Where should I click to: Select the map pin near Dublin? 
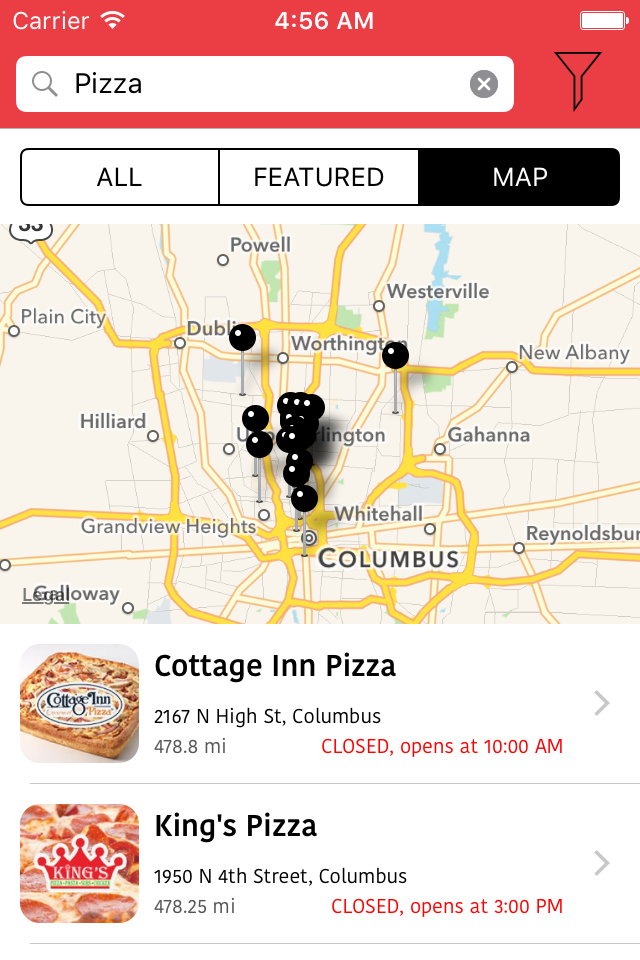243,339
